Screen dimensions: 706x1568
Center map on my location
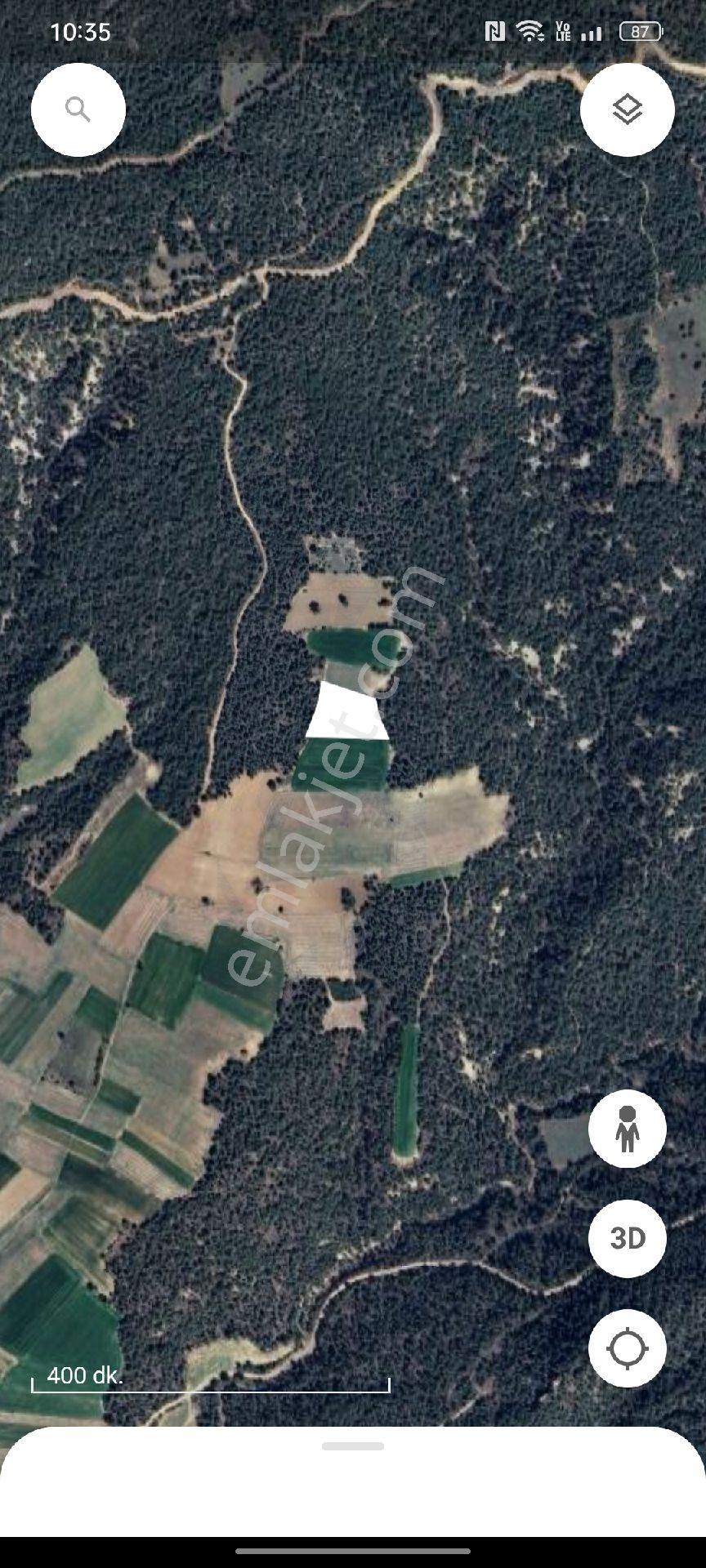628,1348
